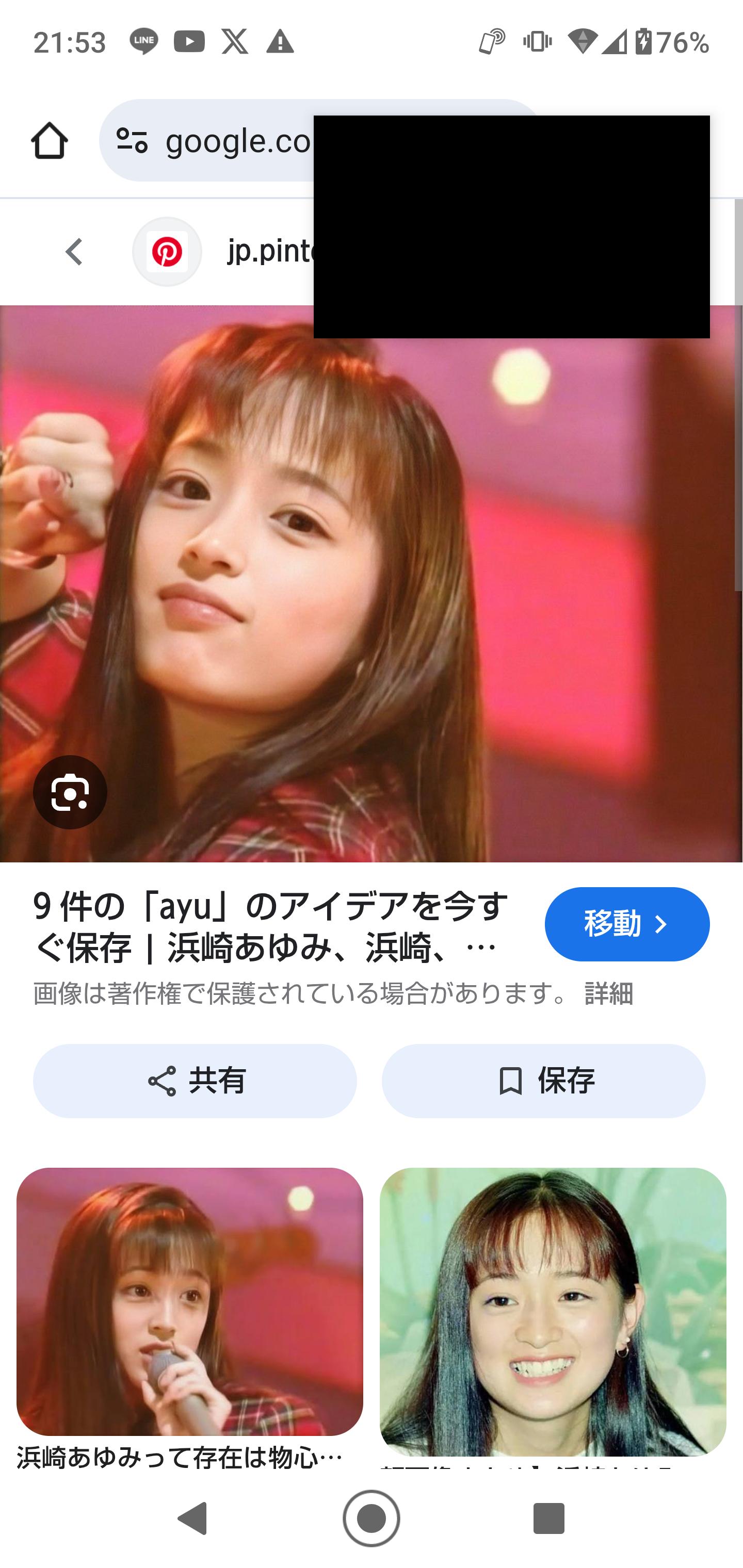Screen dimensions: 743x1568
Task: Go back using the system back button
Action: tap(193, 1518)
